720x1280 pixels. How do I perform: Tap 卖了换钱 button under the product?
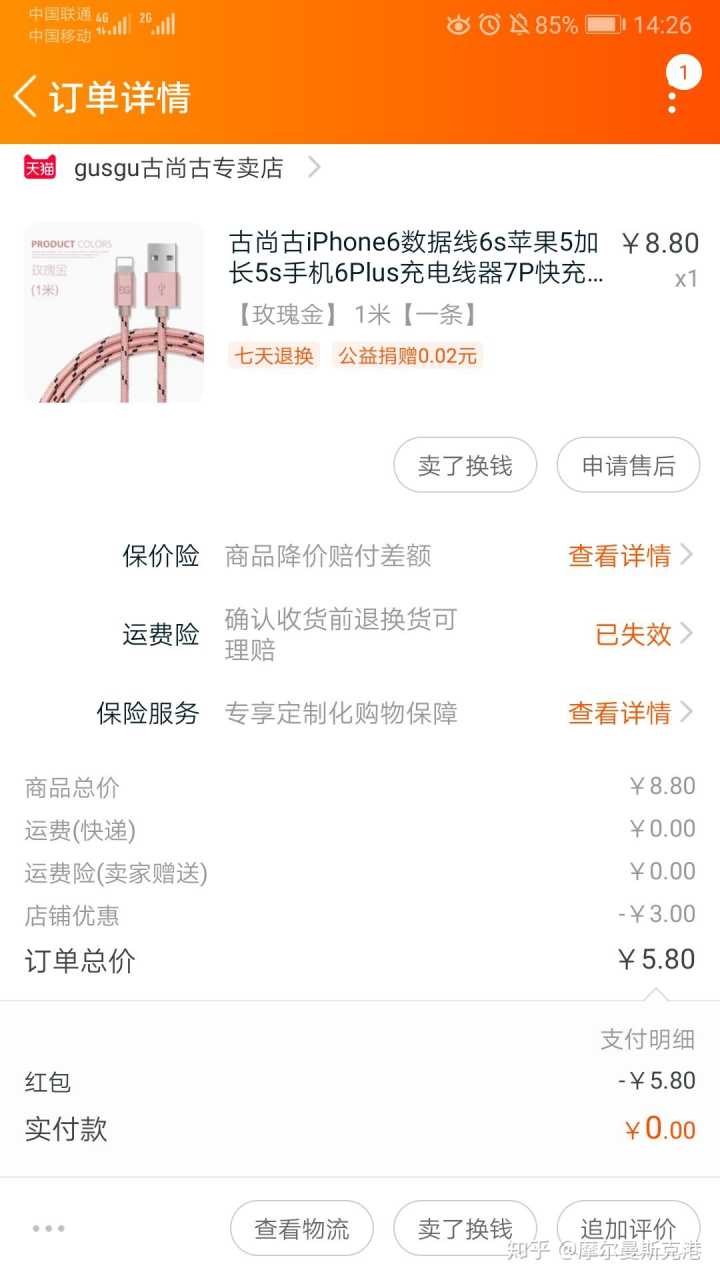[x=465, y=465]
